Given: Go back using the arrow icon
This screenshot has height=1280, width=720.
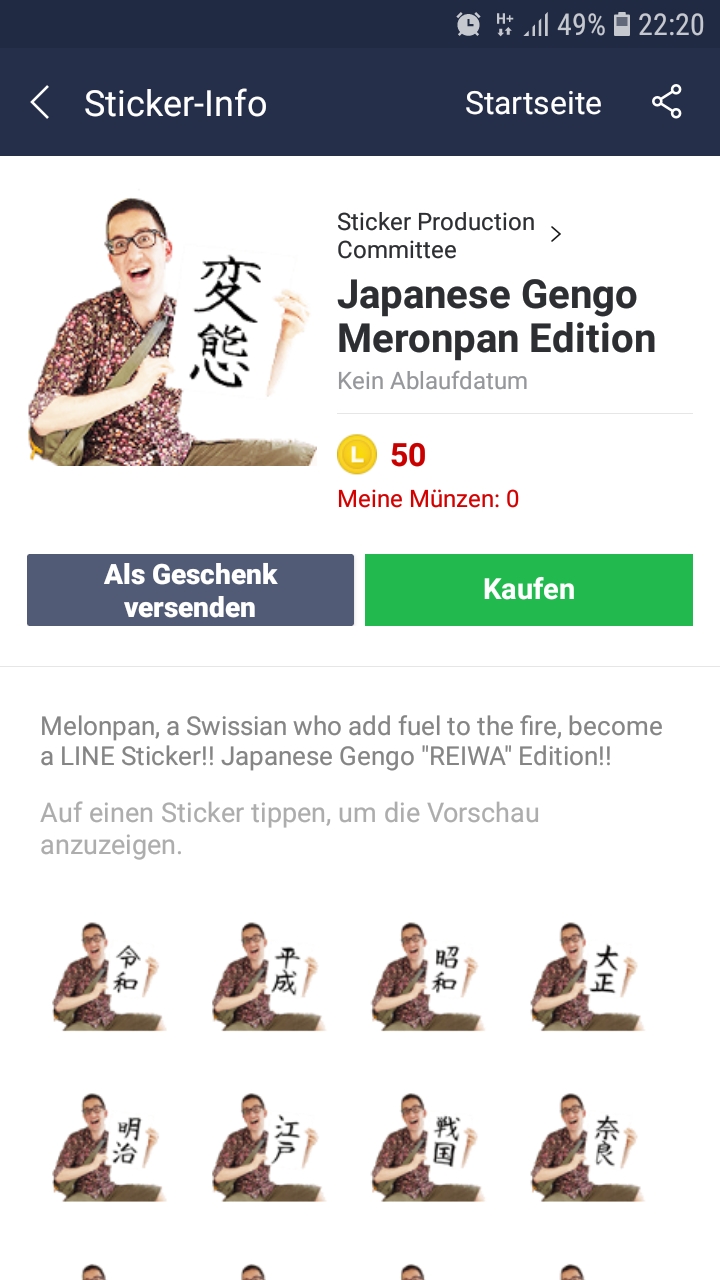Looking at the screenshot, I should pos(40,103).
